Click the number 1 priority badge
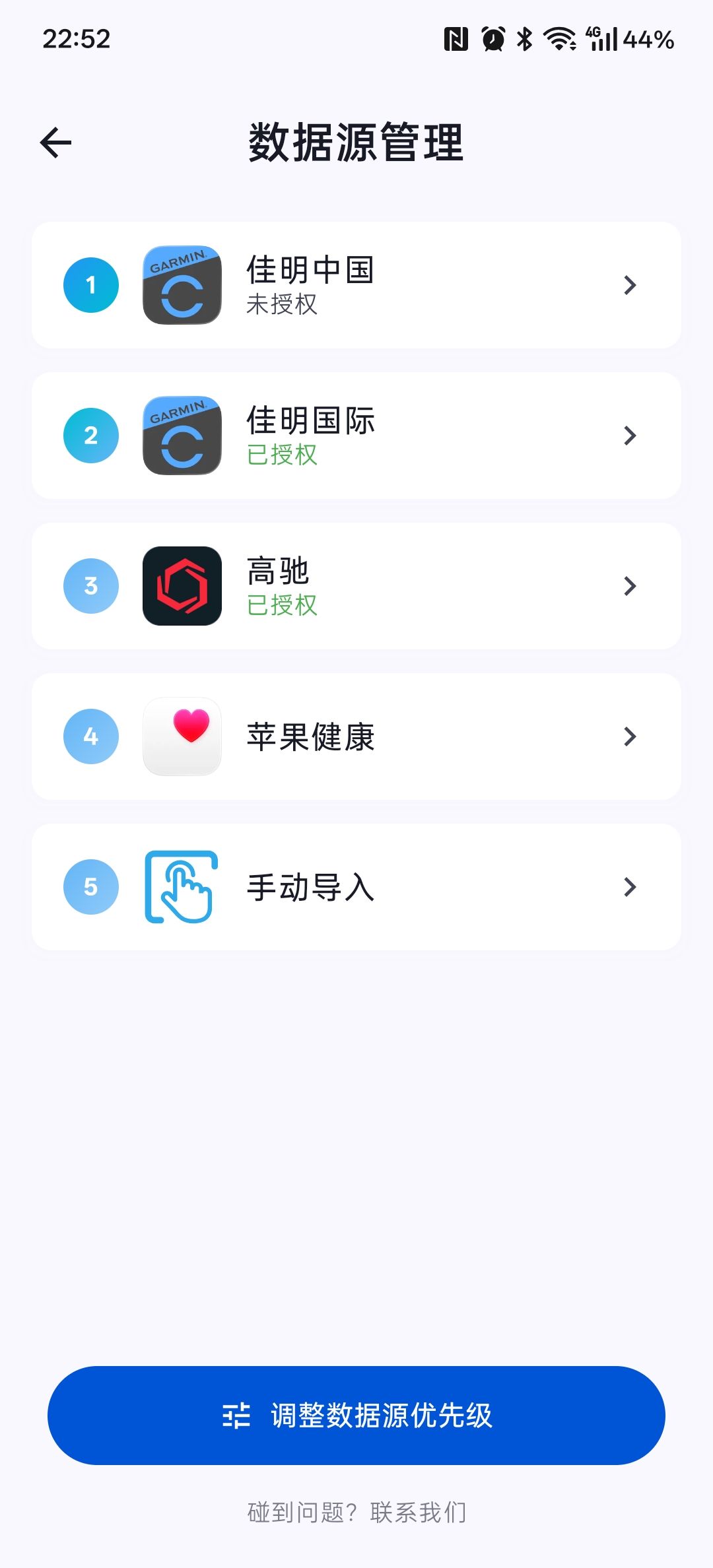 pos(91,284)
